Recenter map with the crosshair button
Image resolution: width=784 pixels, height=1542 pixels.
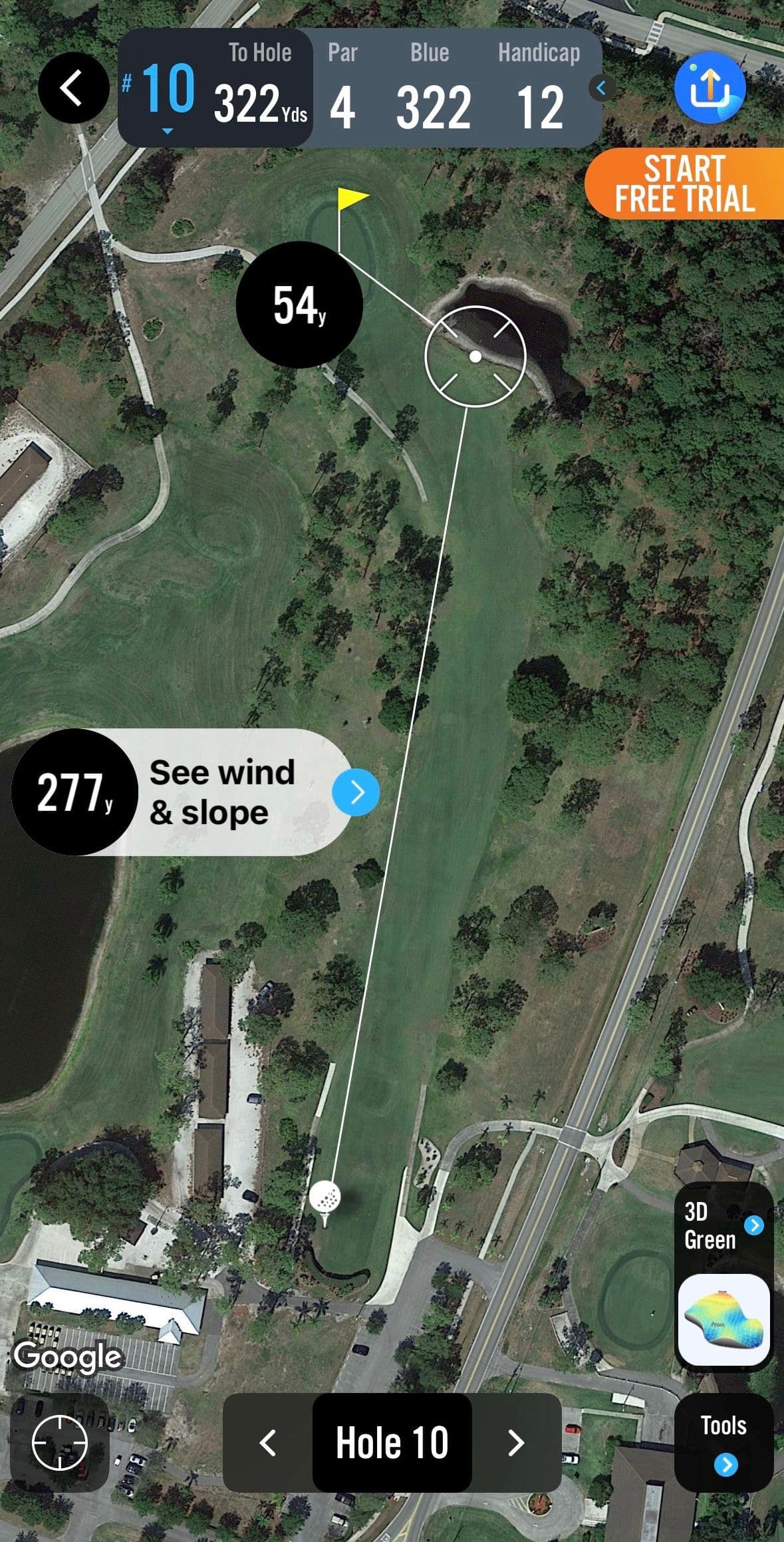coord(60,1442)
